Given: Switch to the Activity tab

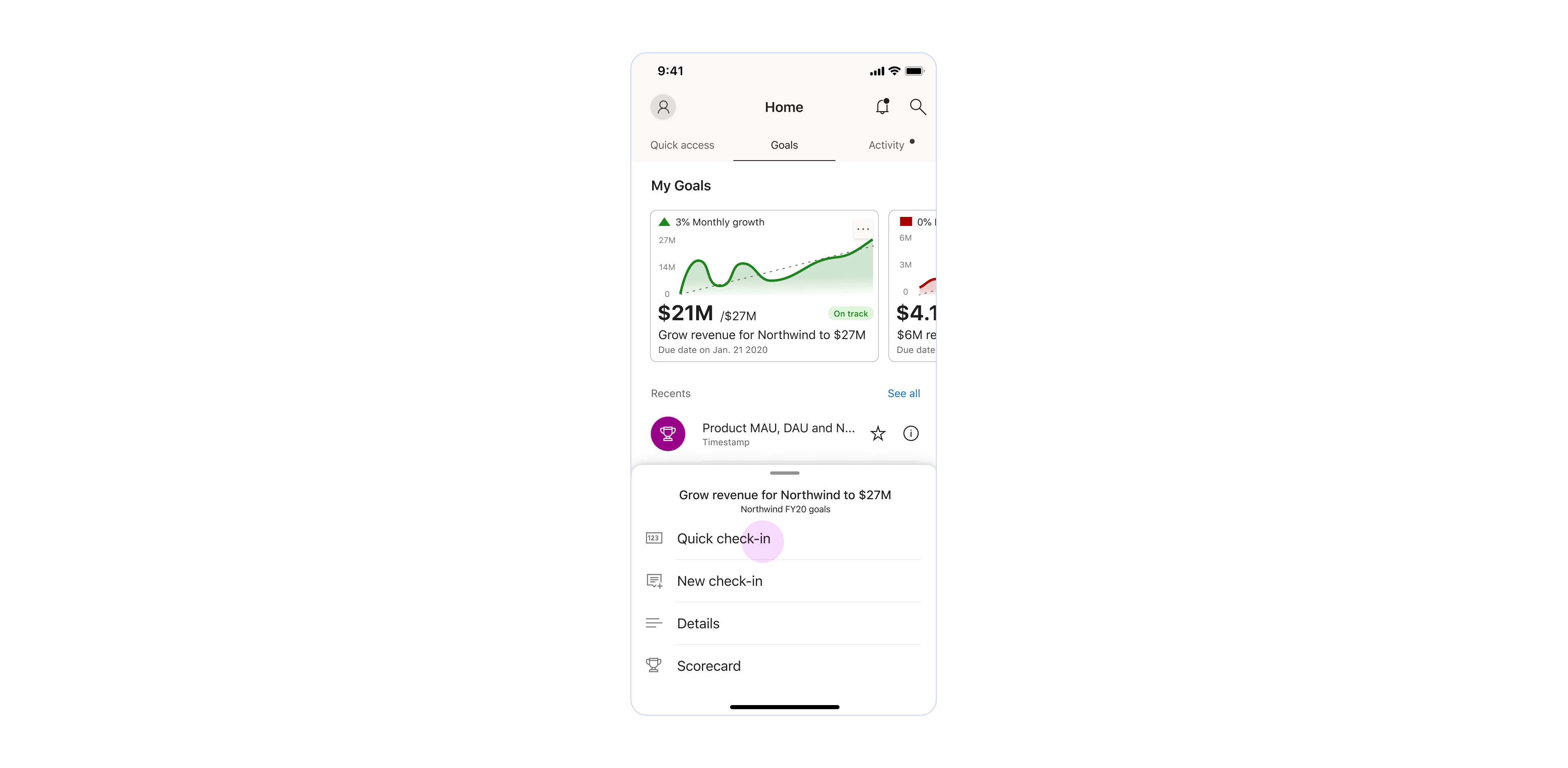Looking at the screenshot, I should point(886,145).
